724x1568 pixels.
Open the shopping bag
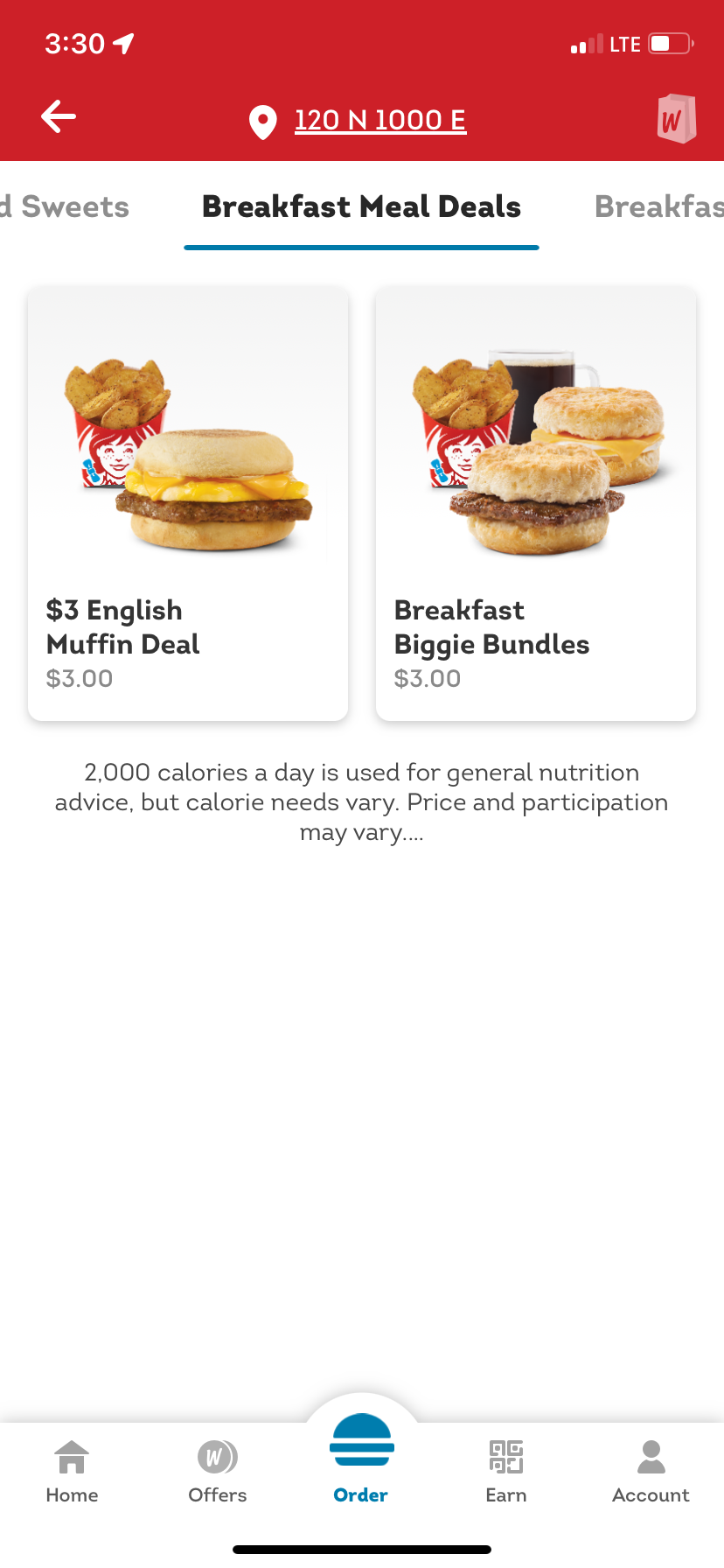[676, 118]
